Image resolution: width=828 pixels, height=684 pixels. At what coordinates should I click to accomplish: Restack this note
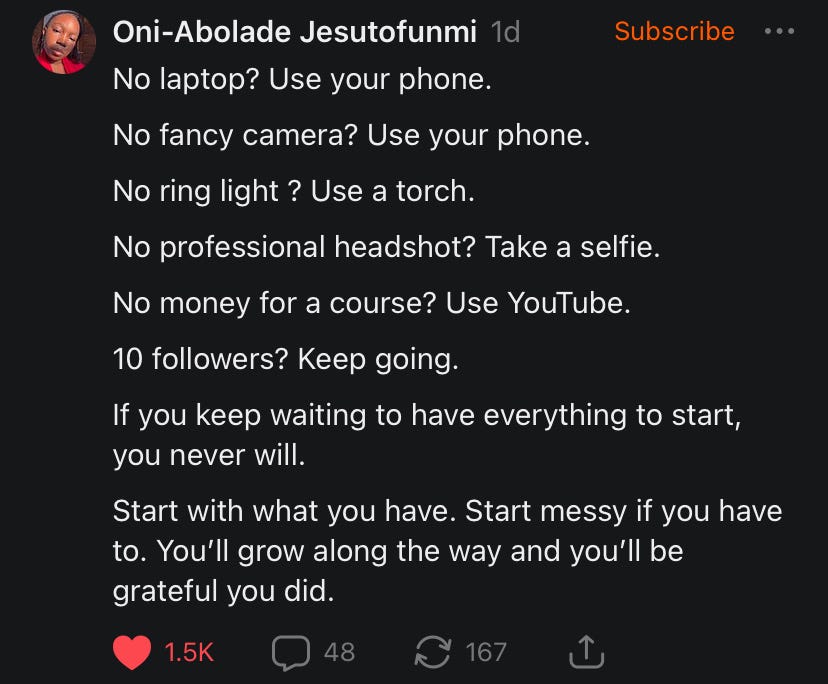point(432,652)
